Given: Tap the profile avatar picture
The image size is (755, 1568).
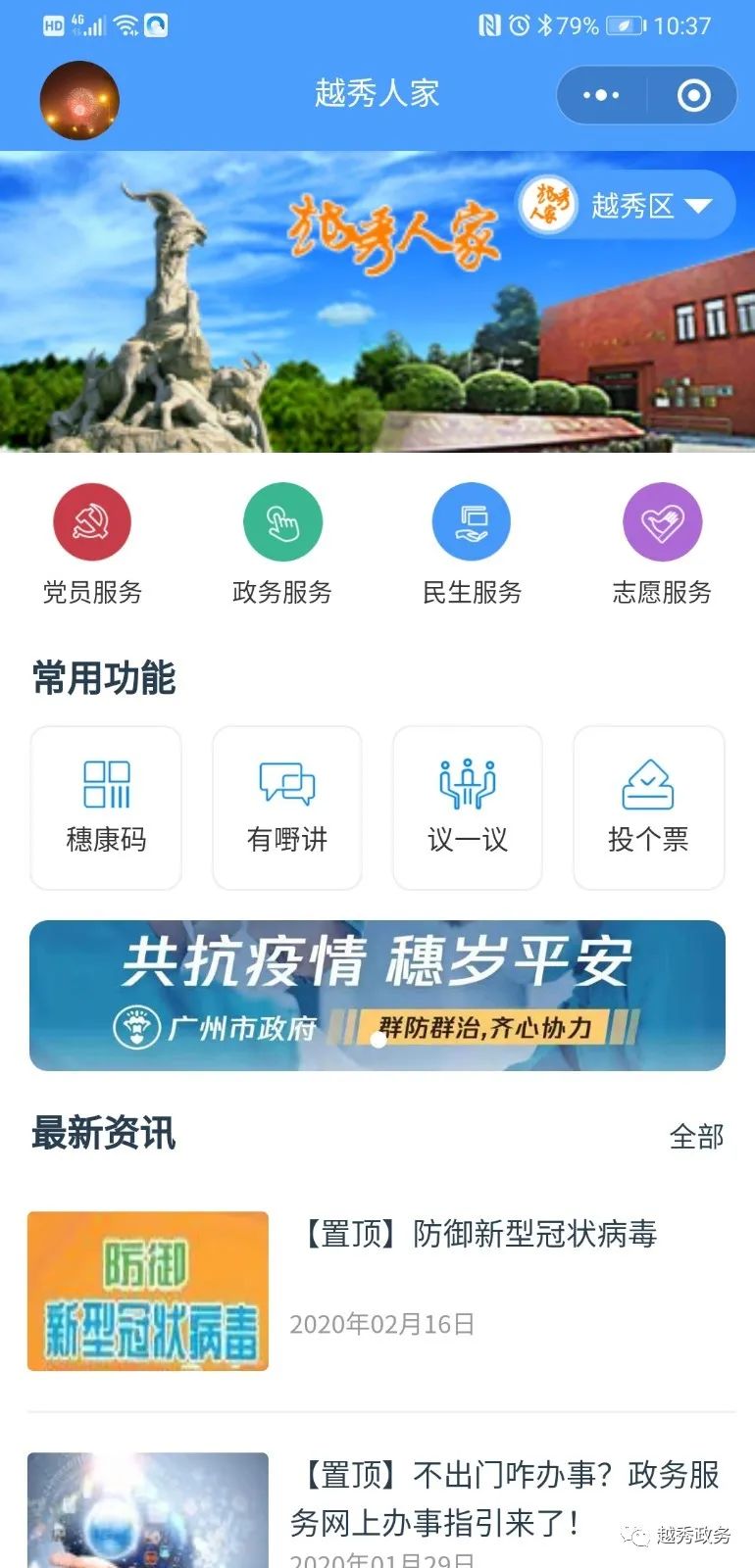Looking at the screenshot, I should 79,100.
